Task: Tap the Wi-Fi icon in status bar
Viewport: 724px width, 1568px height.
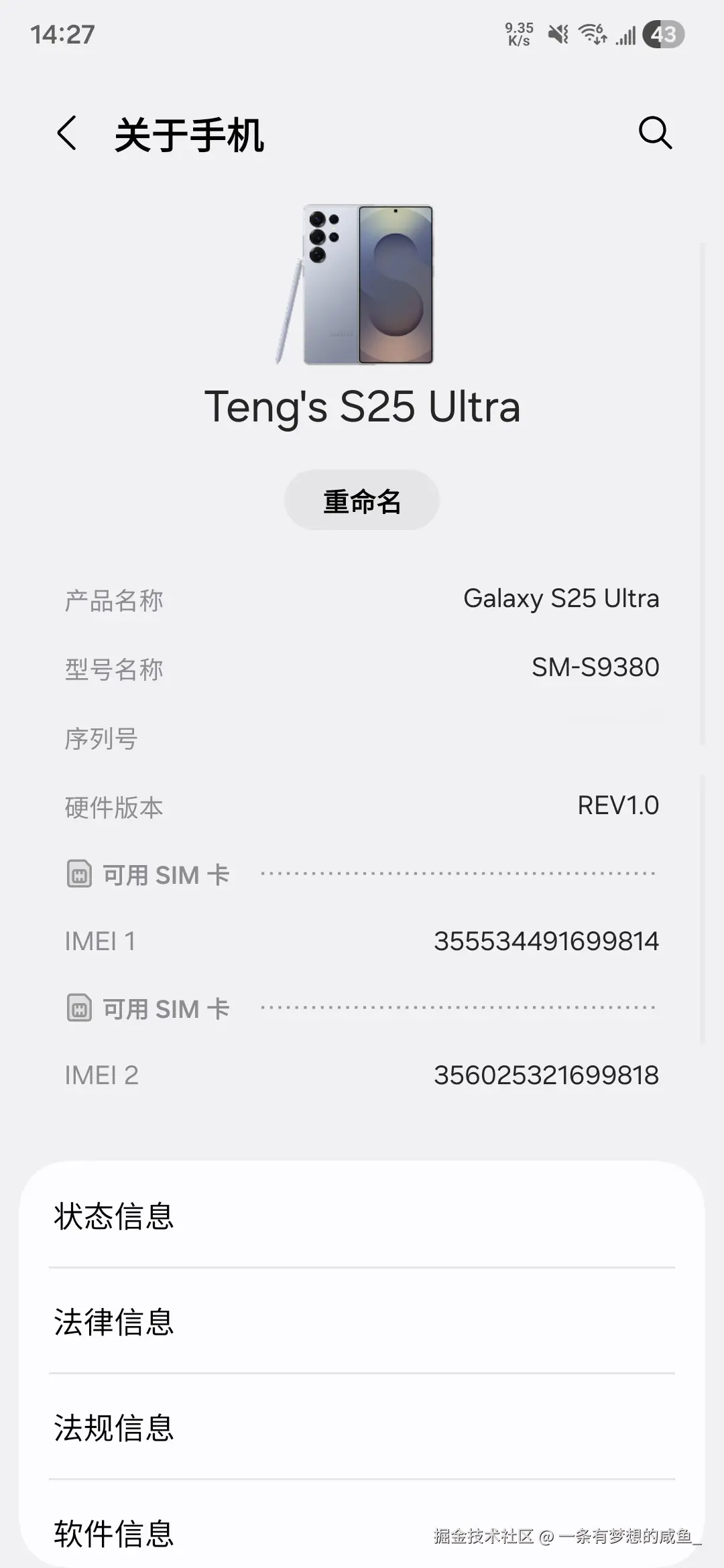Action: 592,35
